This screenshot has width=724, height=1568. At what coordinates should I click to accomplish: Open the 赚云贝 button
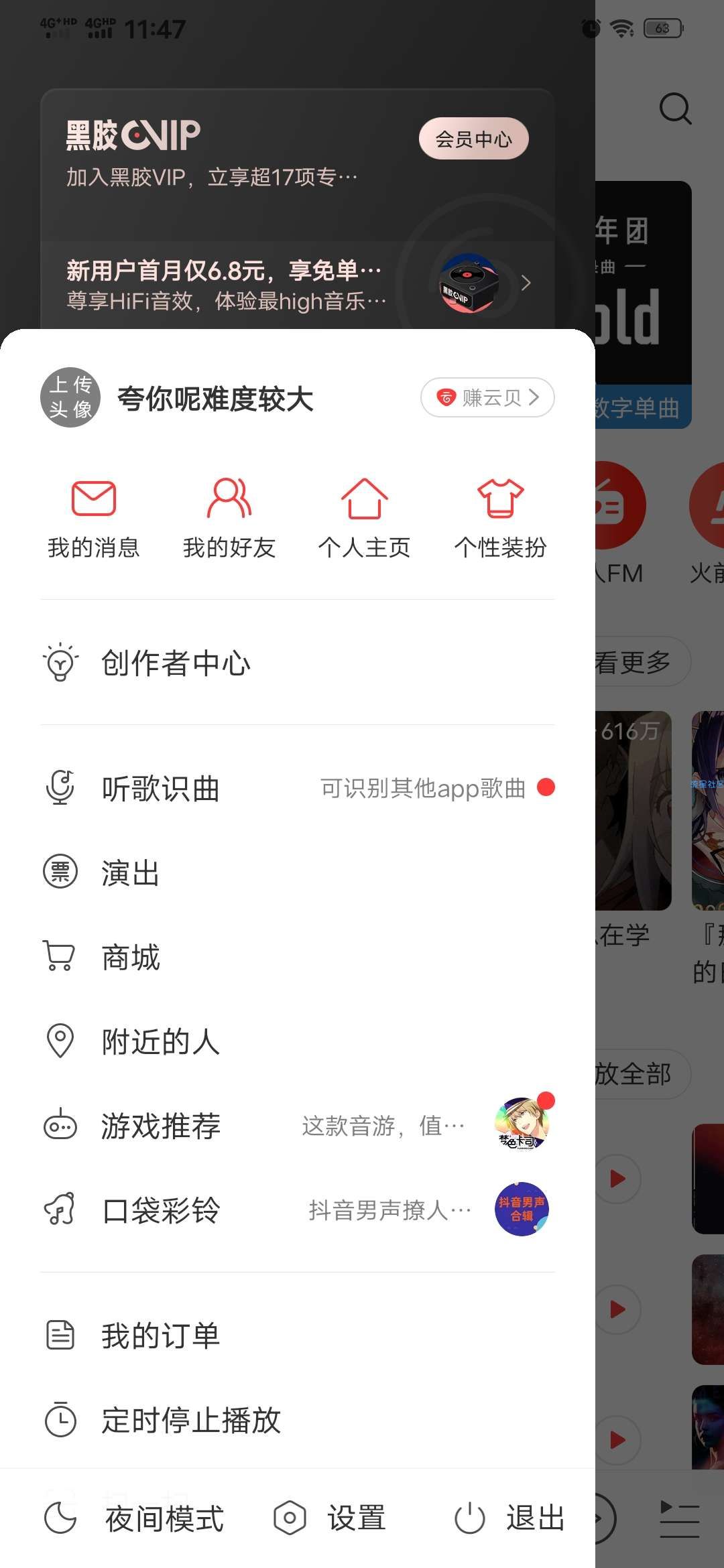pos(487,397)
